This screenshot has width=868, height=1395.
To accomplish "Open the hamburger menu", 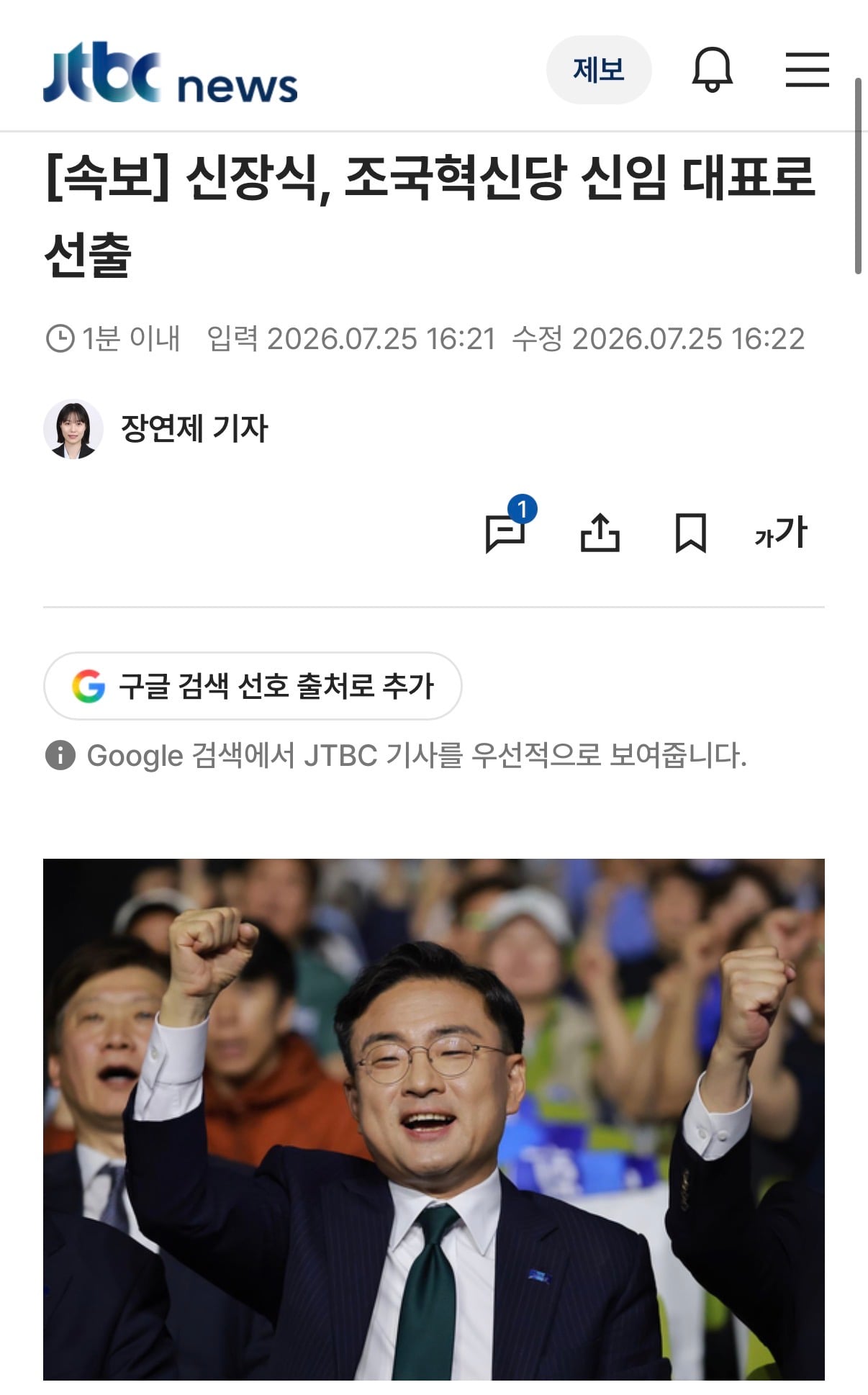I will (x=807, y=70).
